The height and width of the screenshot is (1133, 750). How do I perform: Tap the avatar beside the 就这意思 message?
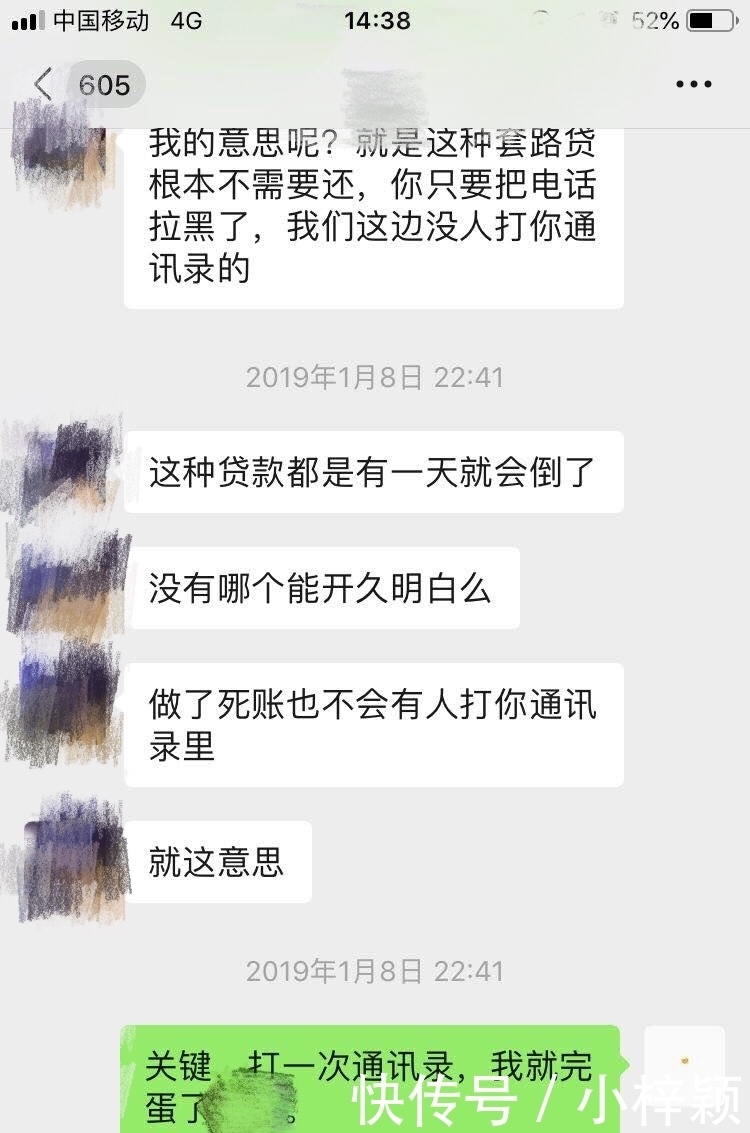click(63, 860)
